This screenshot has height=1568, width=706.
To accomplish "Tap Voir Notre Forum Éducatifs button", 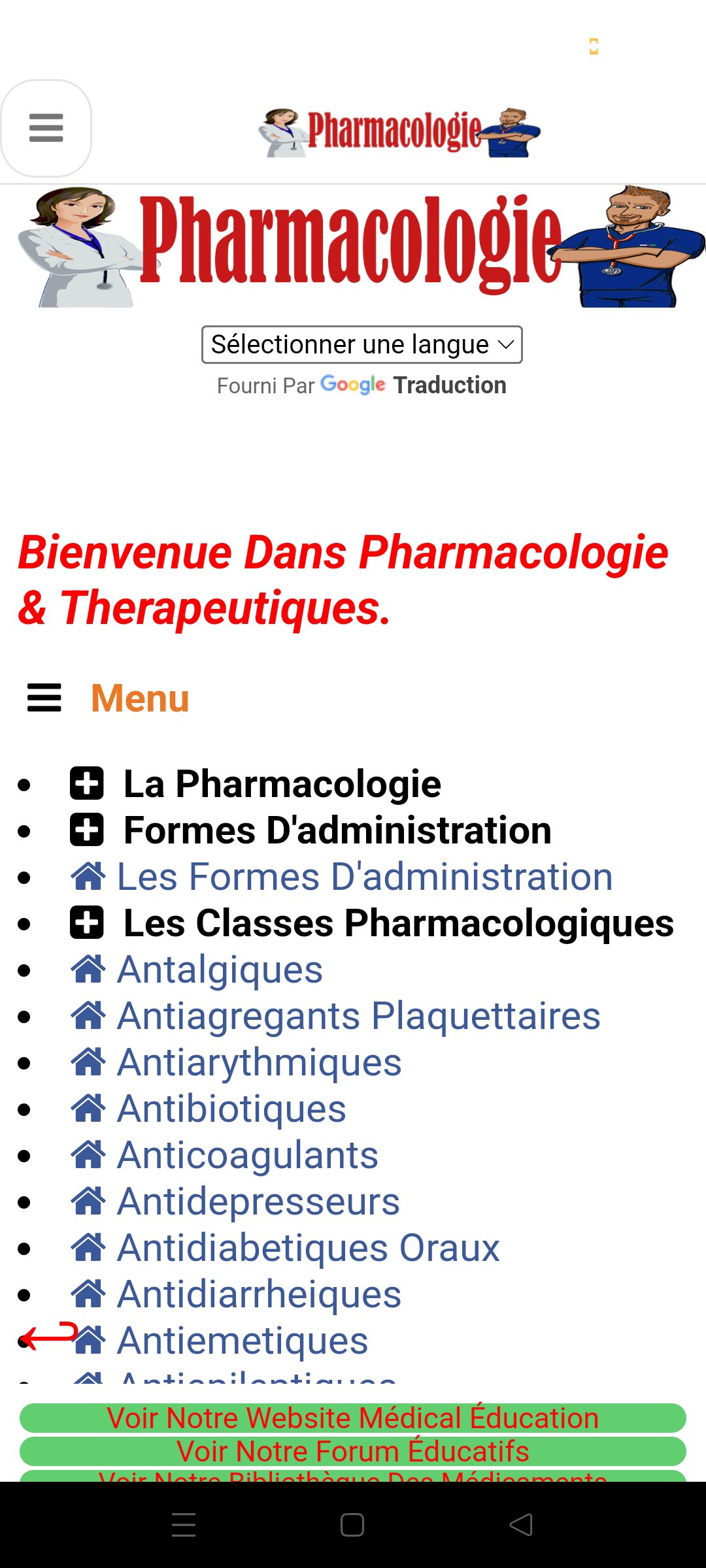I will click(x=353, y=1451).
